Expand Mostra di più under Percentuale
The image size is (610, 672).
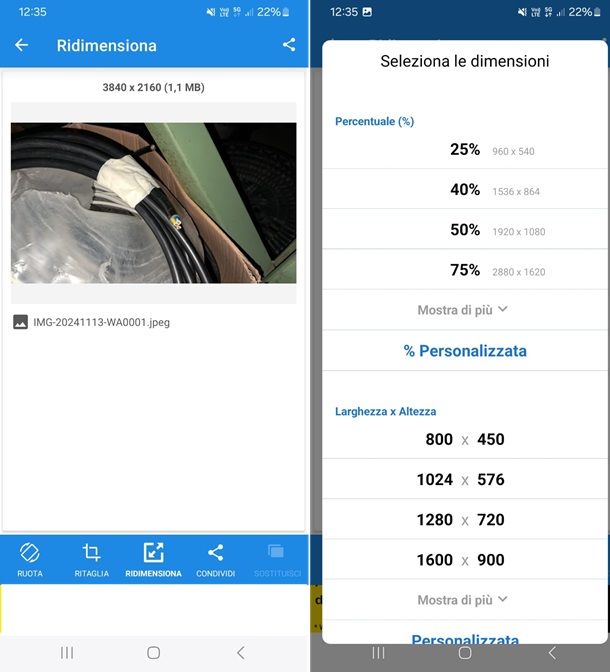[463, 310]
